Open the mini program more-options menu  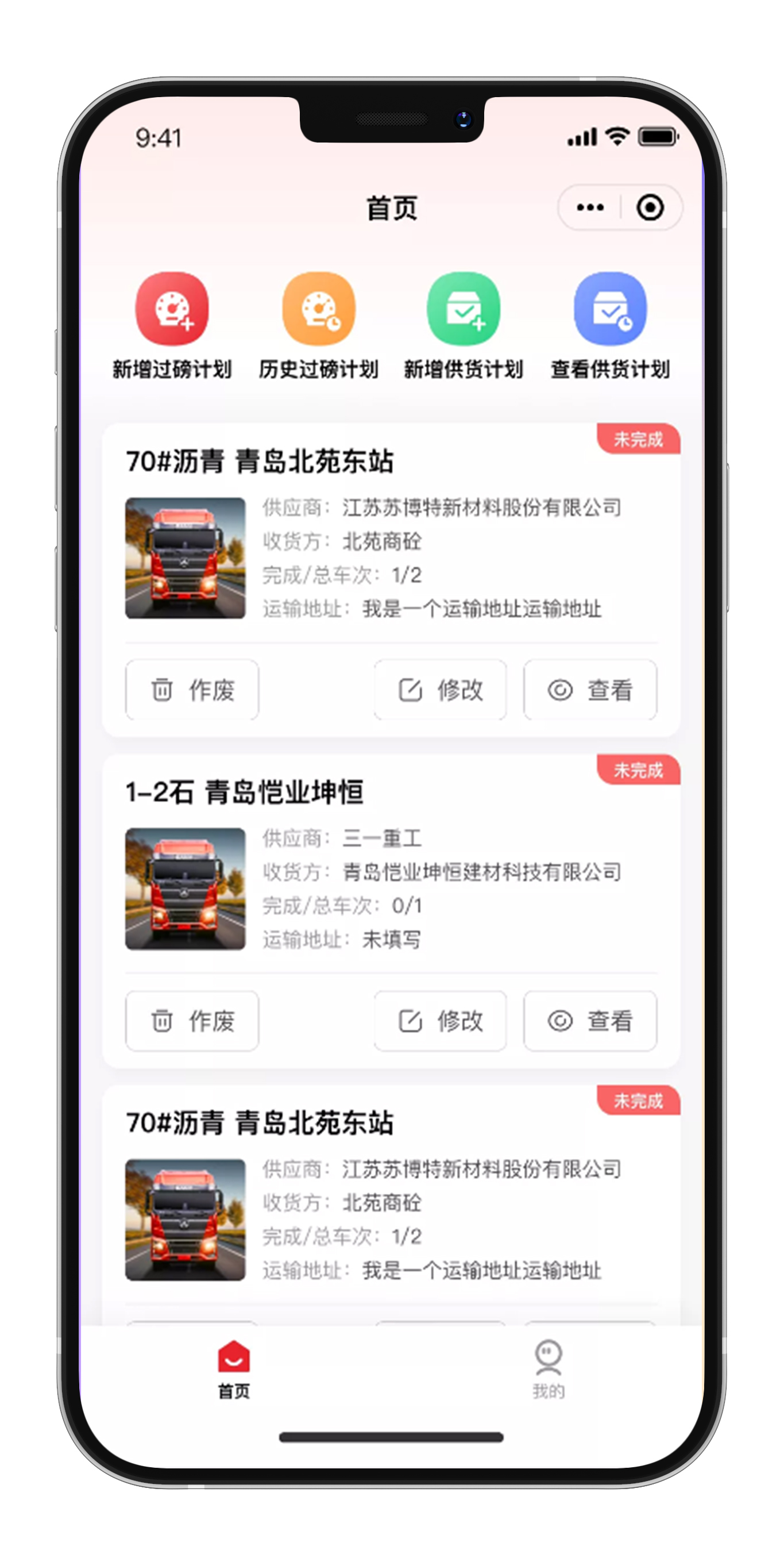(590, 207)
